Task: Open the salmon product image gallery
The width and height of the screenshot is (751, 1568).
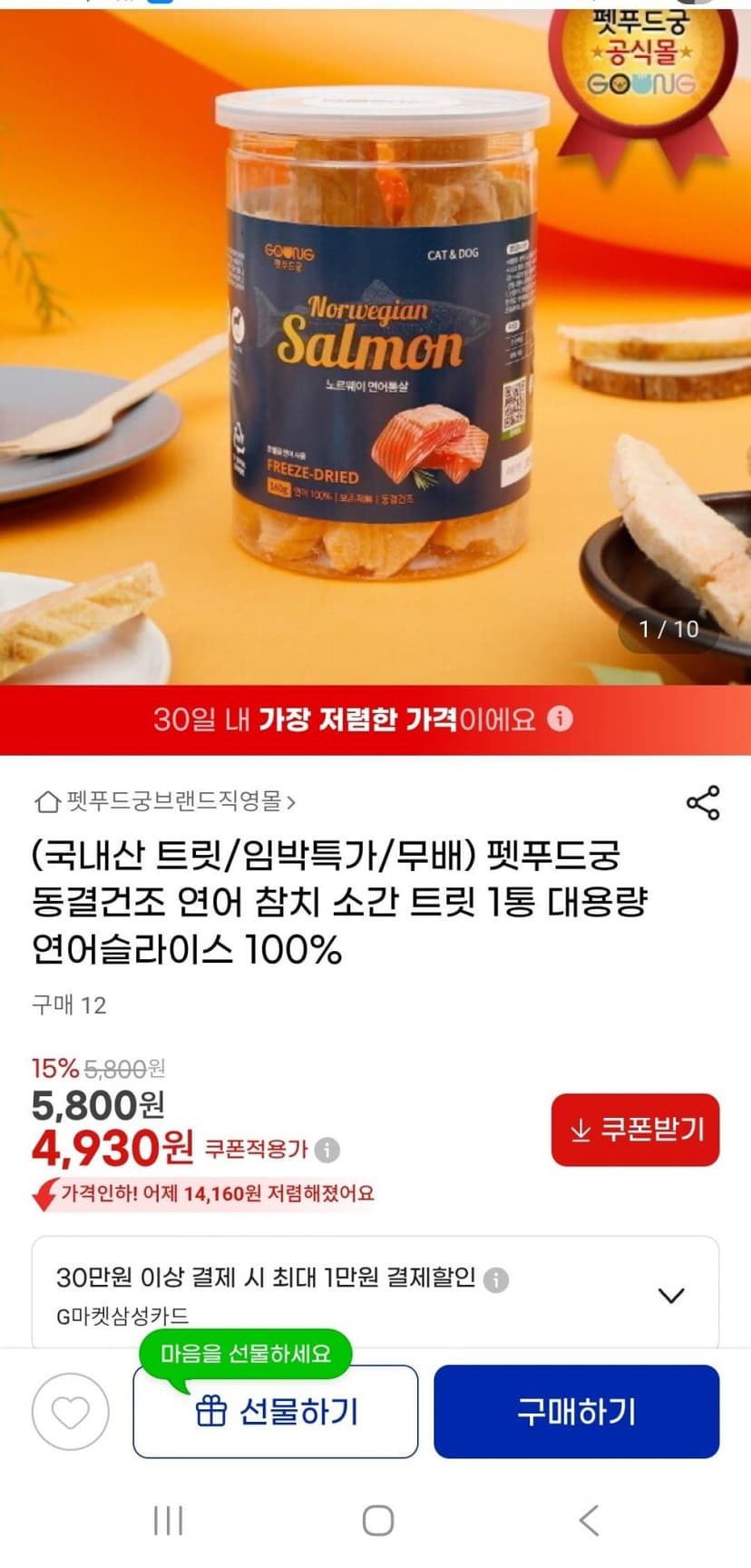Action: point(375,345)
